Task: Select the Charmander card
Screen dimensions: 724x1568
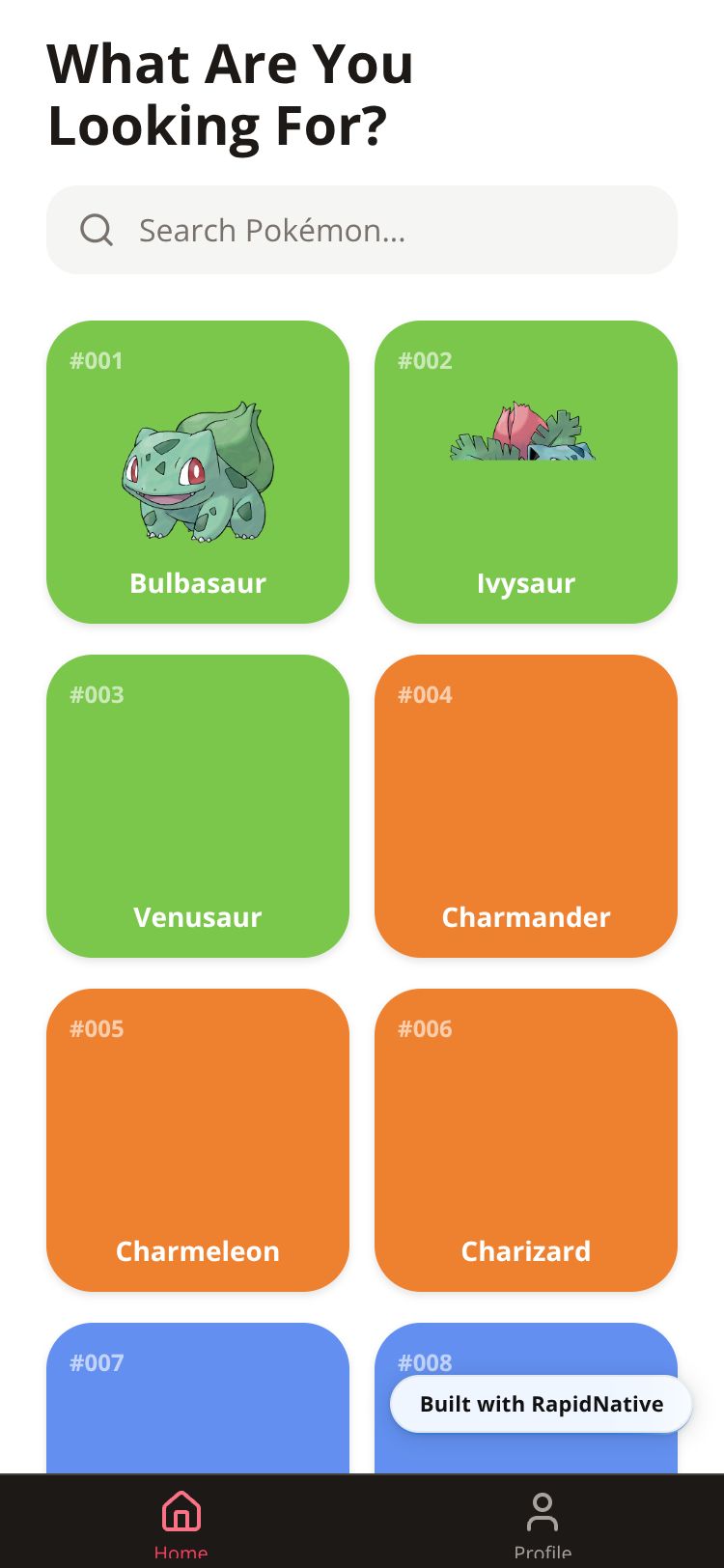Action: pyautogui.click(x=526, y=806)
